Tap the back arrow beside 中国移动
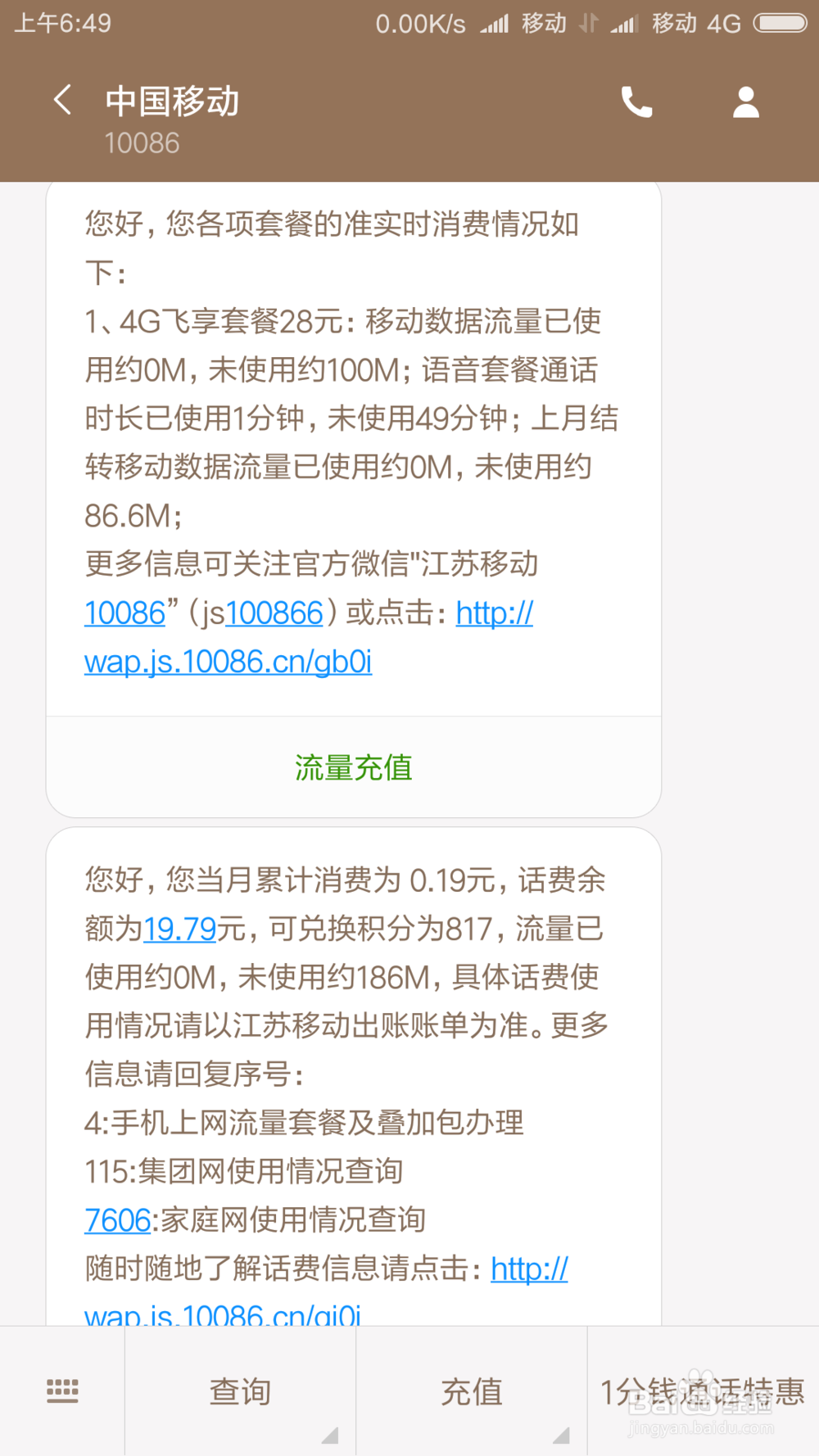 61,100
